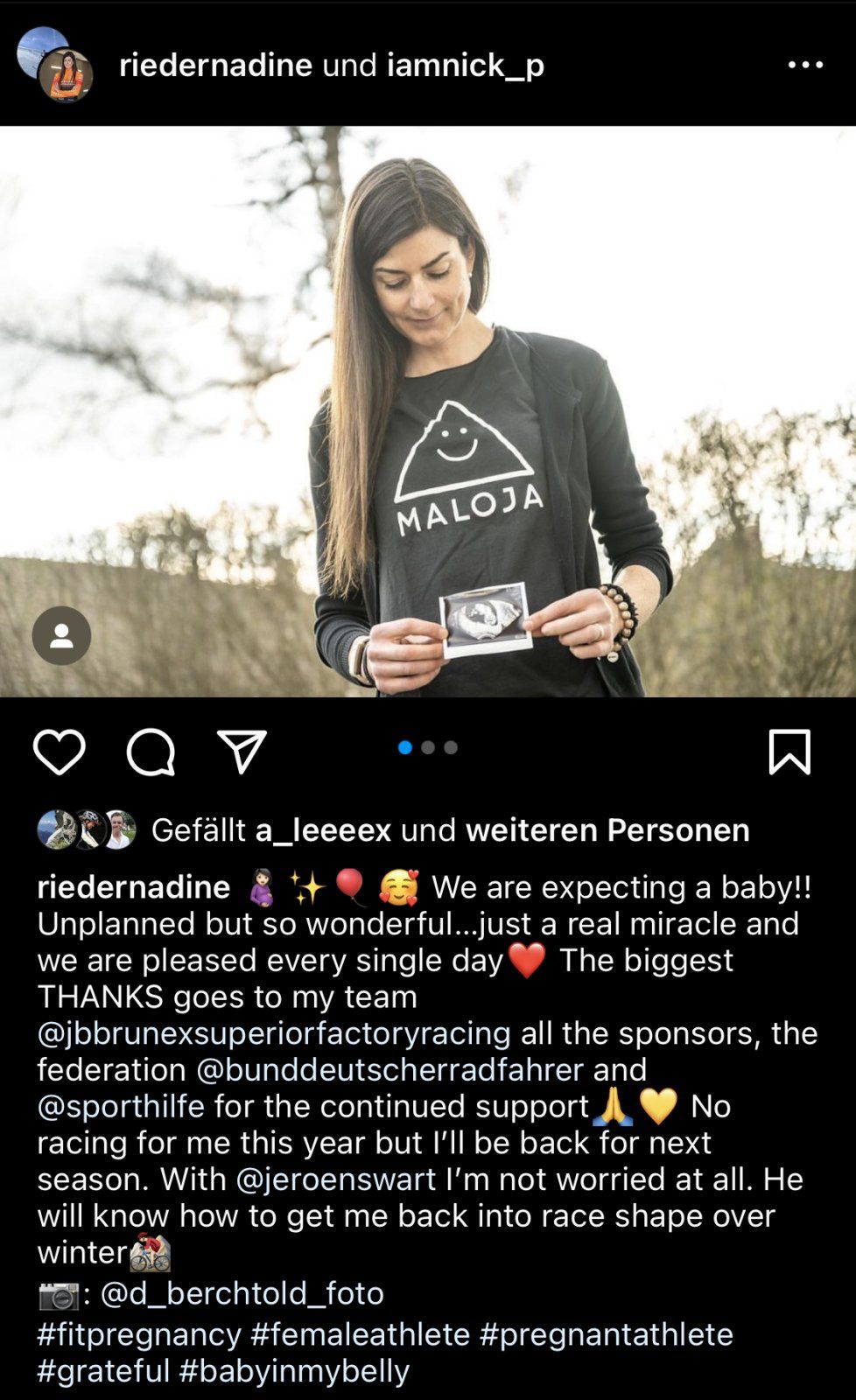Visit photographer @d_berchtold_foto profile
Image resolution: width=856 pixels, height=1400 pixels.
(242, 1293)
